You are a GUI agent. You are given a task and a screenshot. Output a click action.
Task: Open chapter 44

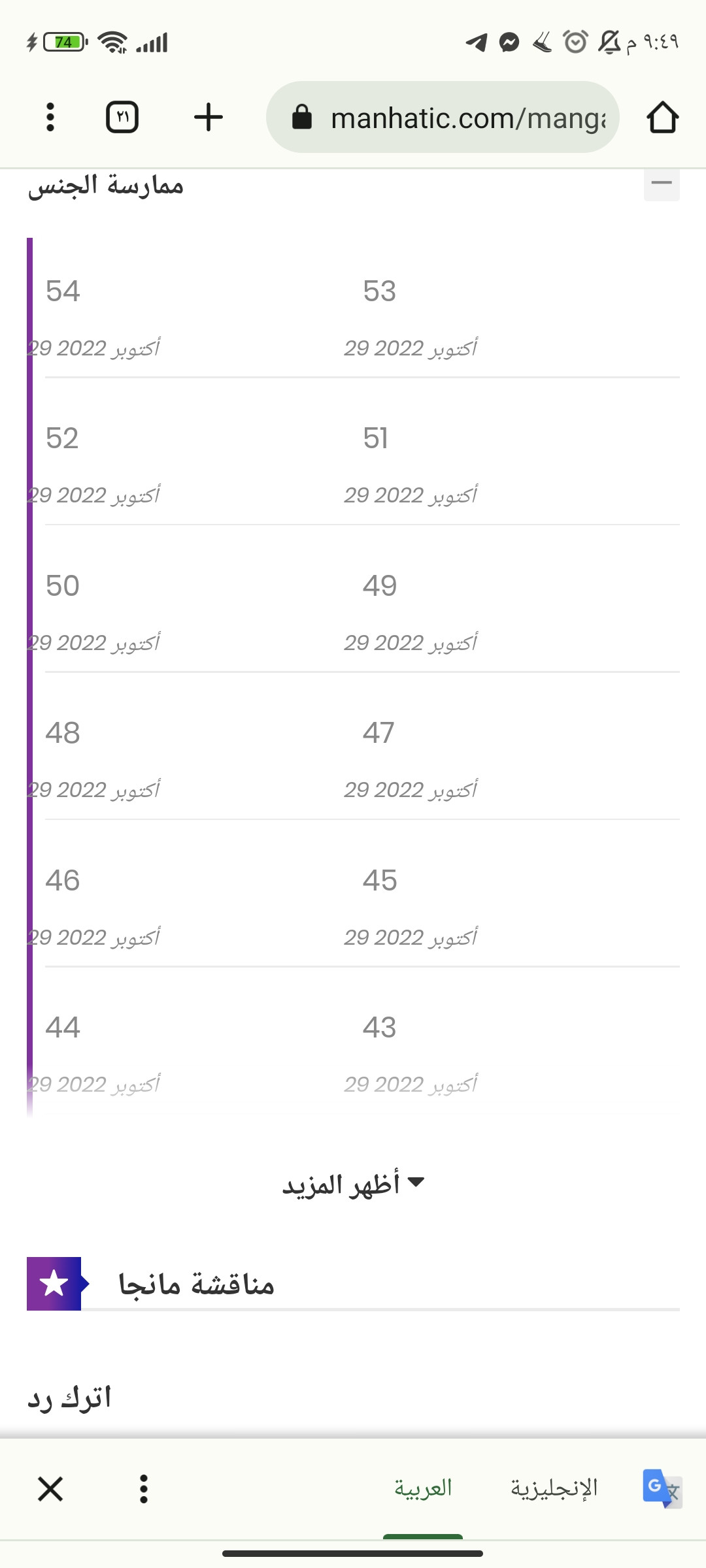(x=63, y=1028)
